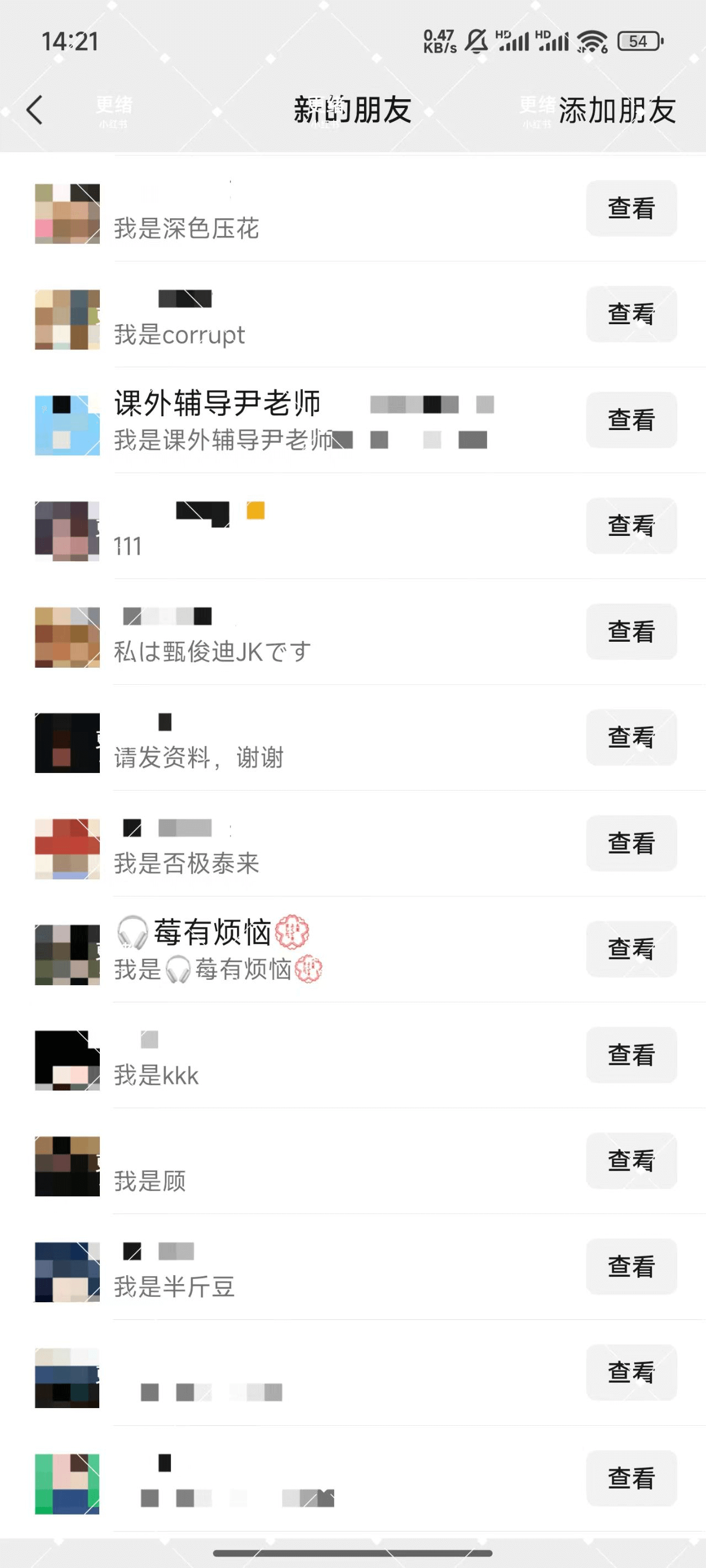Tap the avatar next to 我是半斤豆
This screenshot has height=1568, width=706.
[67, 1272]
